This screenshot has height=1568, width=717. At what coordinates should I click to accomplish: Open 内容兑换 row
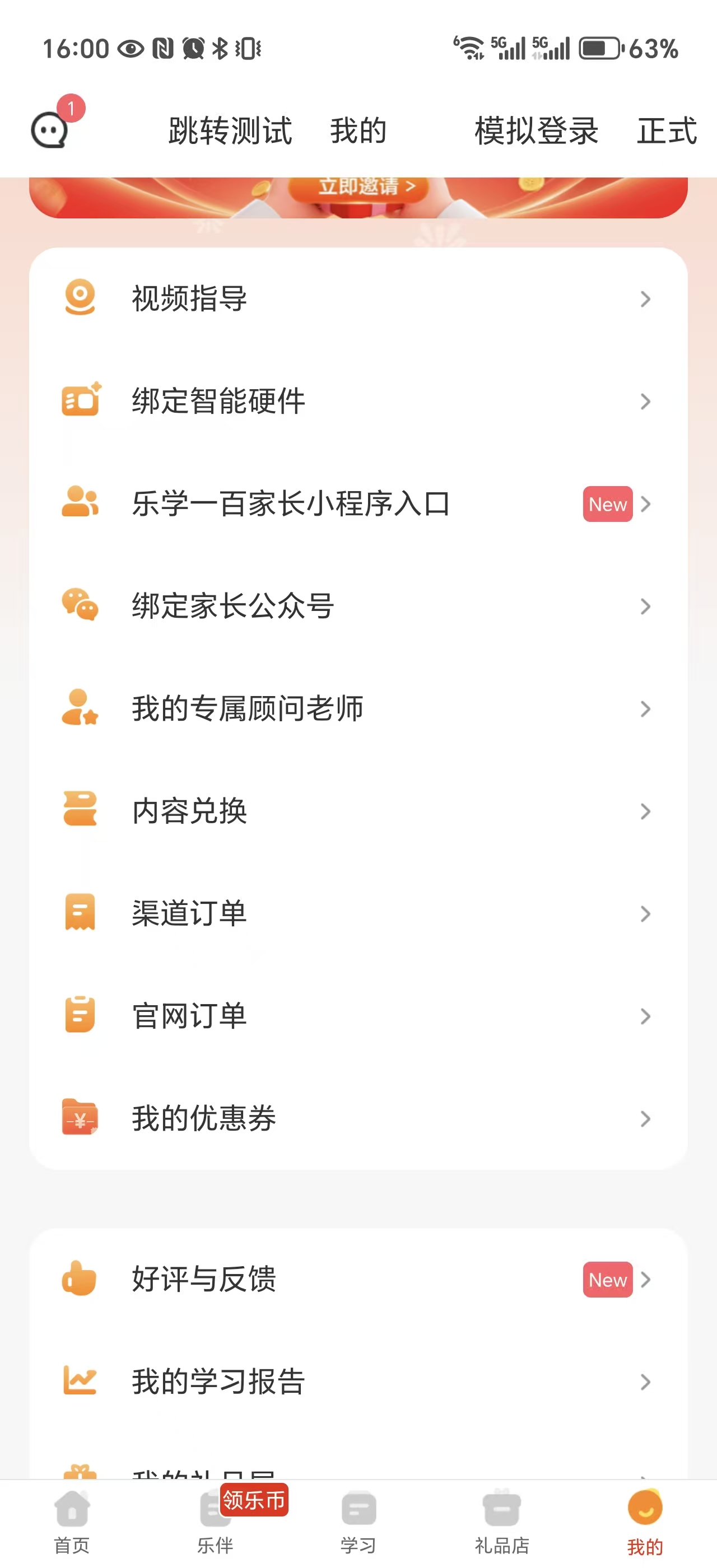pyautogui.click(x=358, y=811)
